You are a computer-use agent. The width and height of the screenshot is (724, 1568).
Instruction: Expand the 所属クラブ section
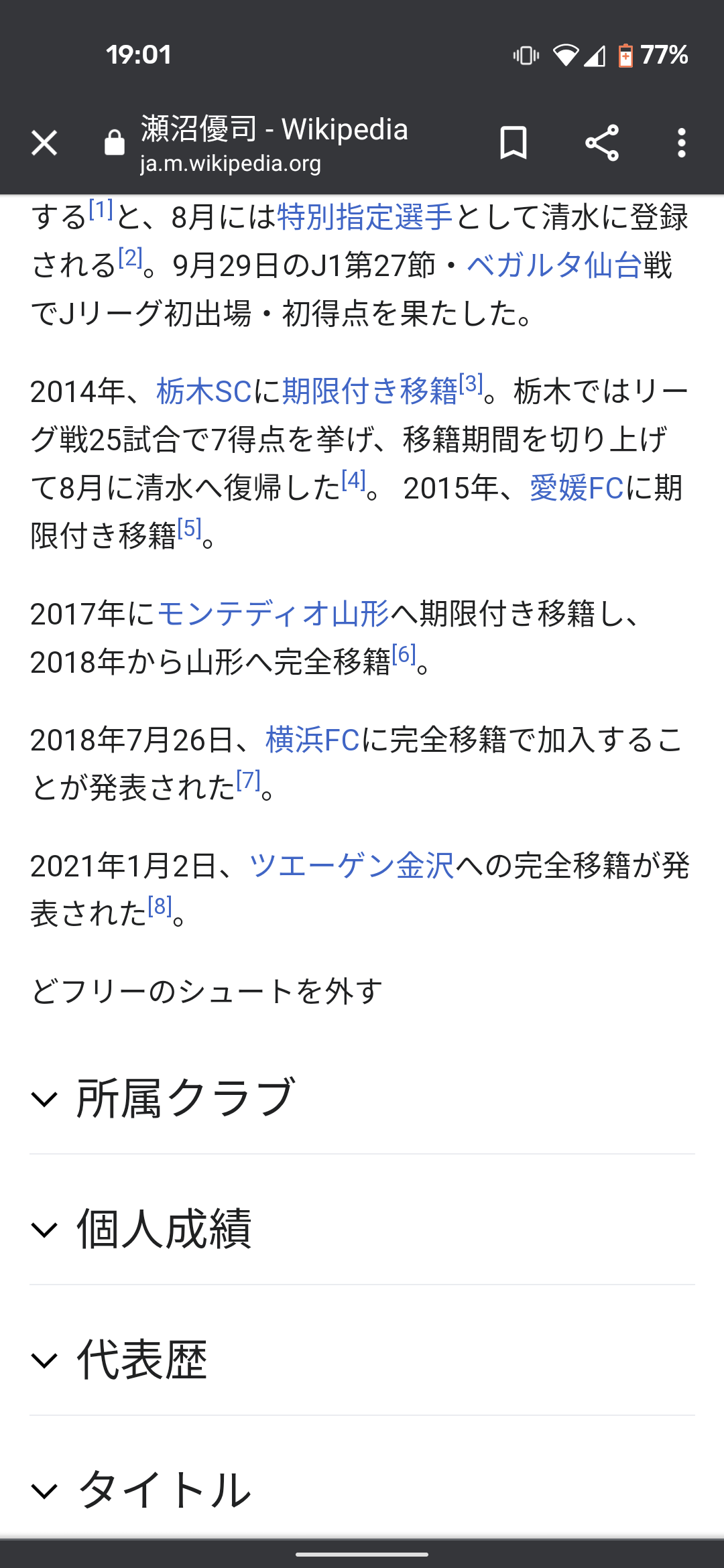point(185,1099)
